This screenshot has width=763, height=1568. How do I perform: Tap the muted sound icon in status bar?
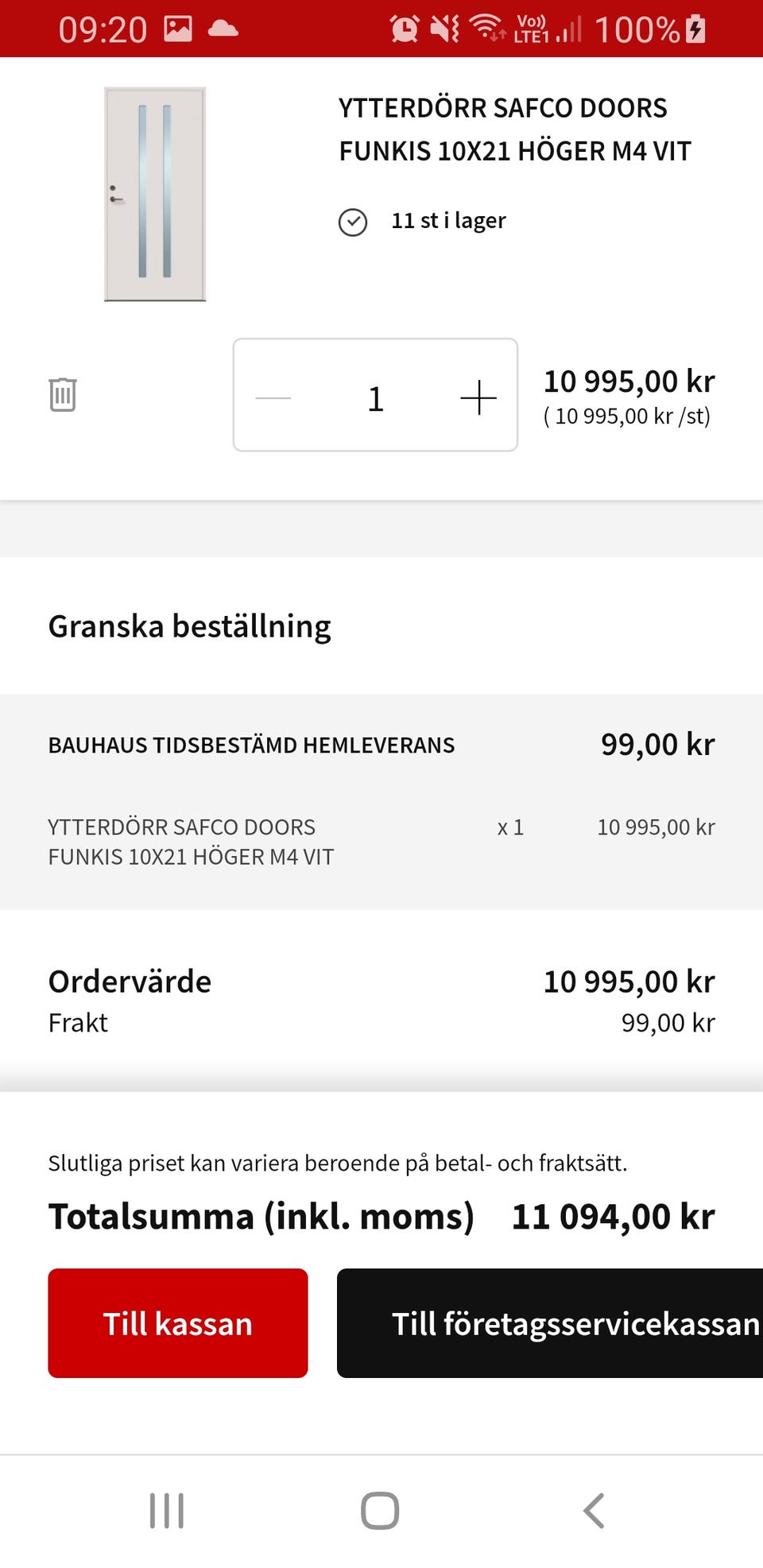click(445, 29)
